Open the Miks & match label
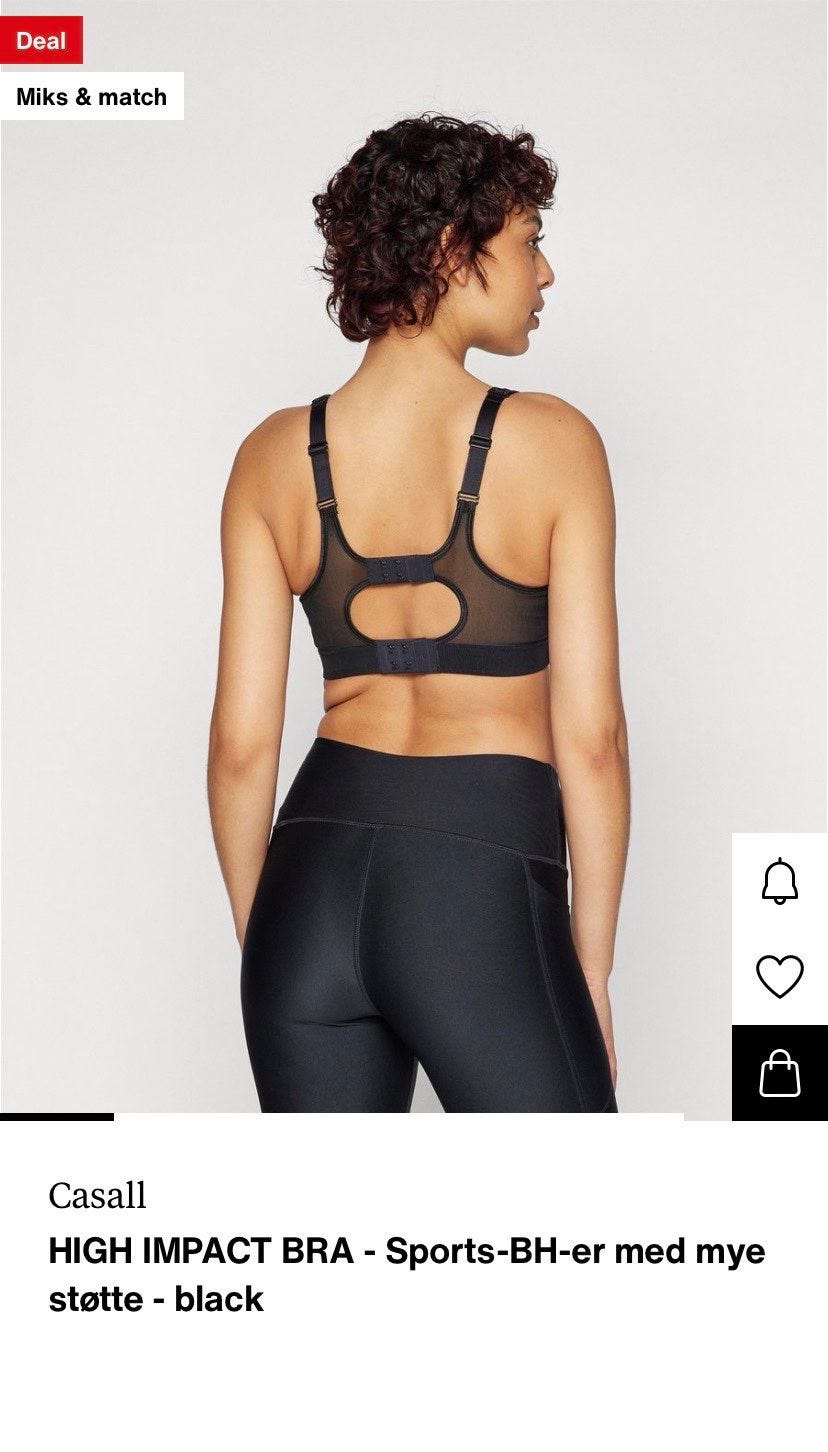 coord(92,97)
